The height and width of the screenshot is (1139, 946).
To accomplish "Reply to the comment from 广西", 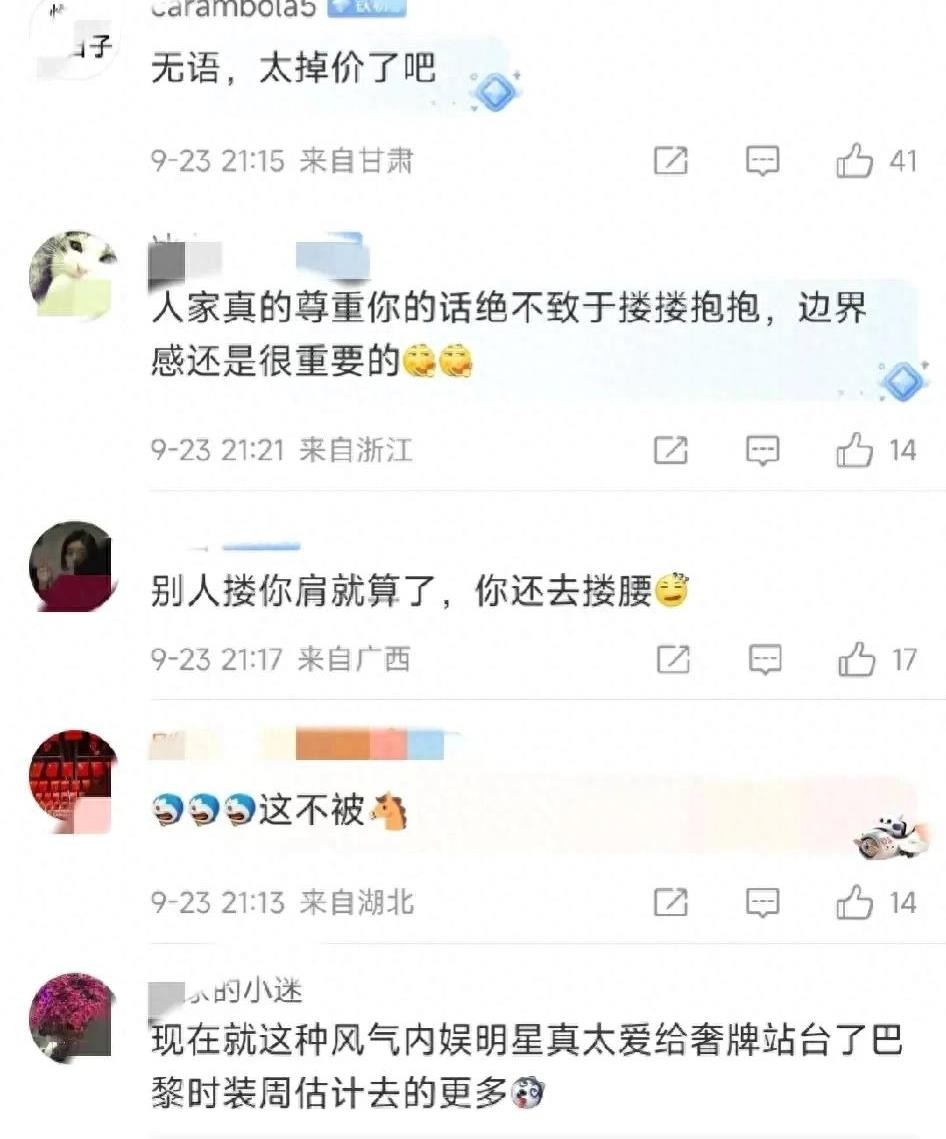I will click(x=765, y=659).
